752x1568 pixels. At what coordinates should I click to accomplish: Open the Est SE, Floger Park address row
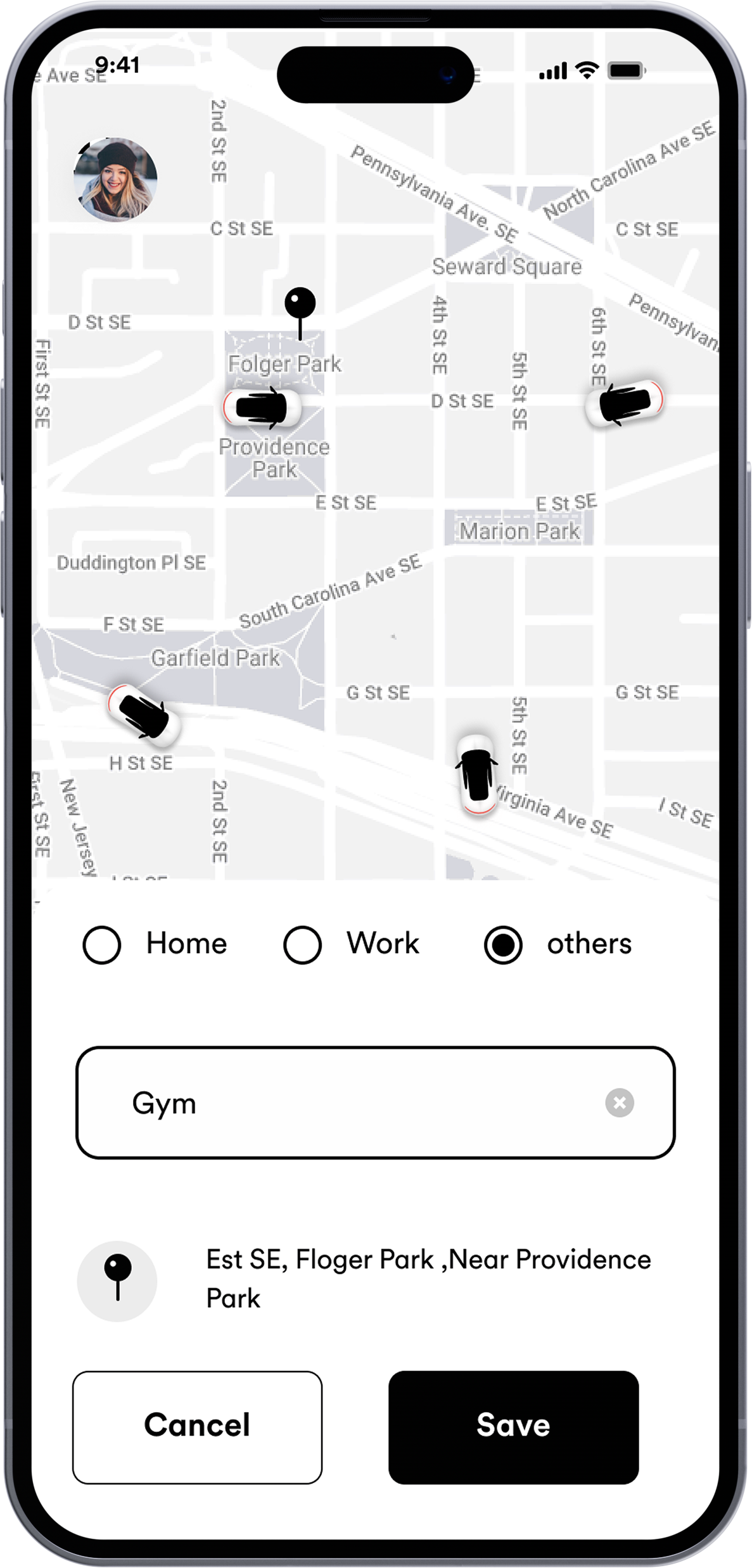click(x=428, y=1279)
